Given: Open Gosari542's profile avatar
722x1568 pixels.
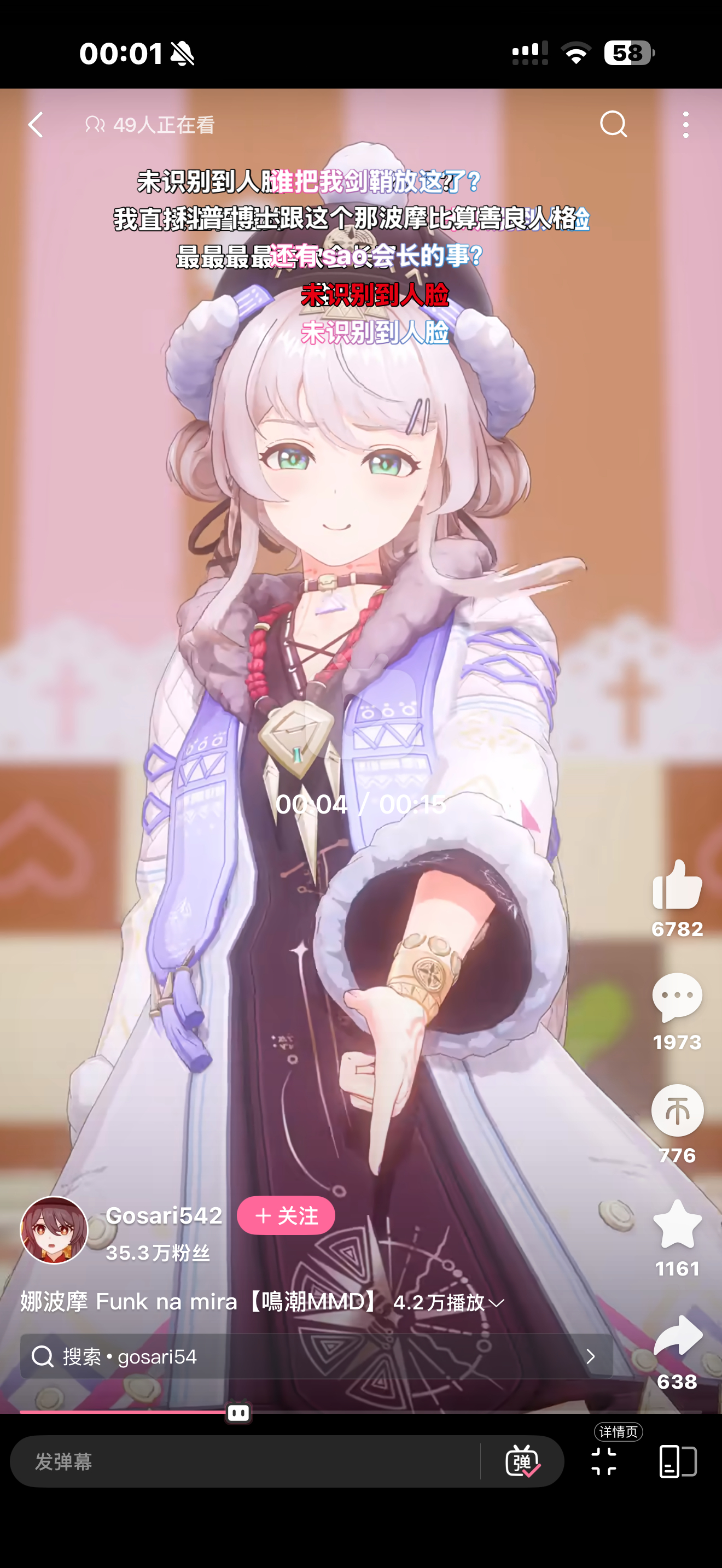Looking at the screenshot, I should 54,1230.
